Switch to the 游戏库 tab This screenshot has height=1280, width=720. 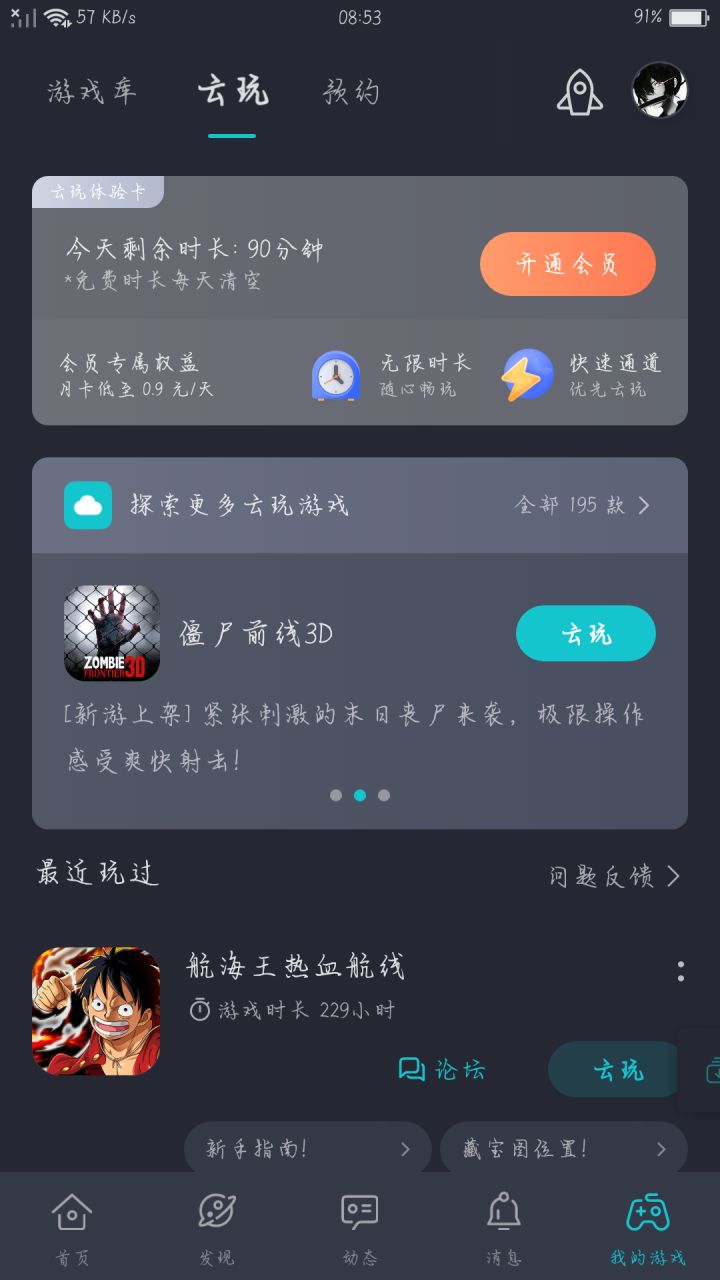click(x=94, y=91)
